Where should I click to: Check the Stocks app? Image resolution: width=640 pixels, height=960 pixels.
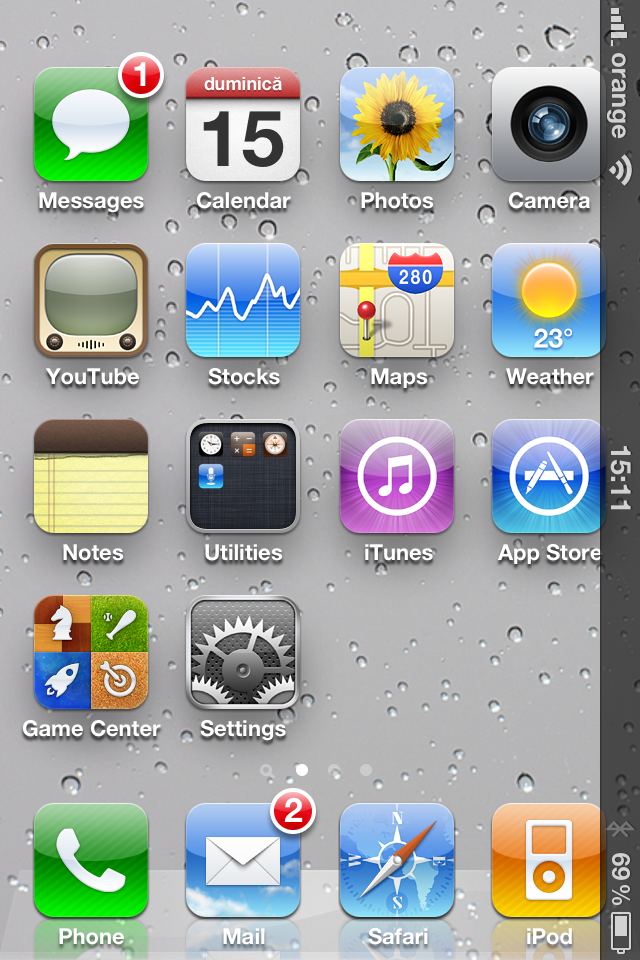[x=243, y=301]
